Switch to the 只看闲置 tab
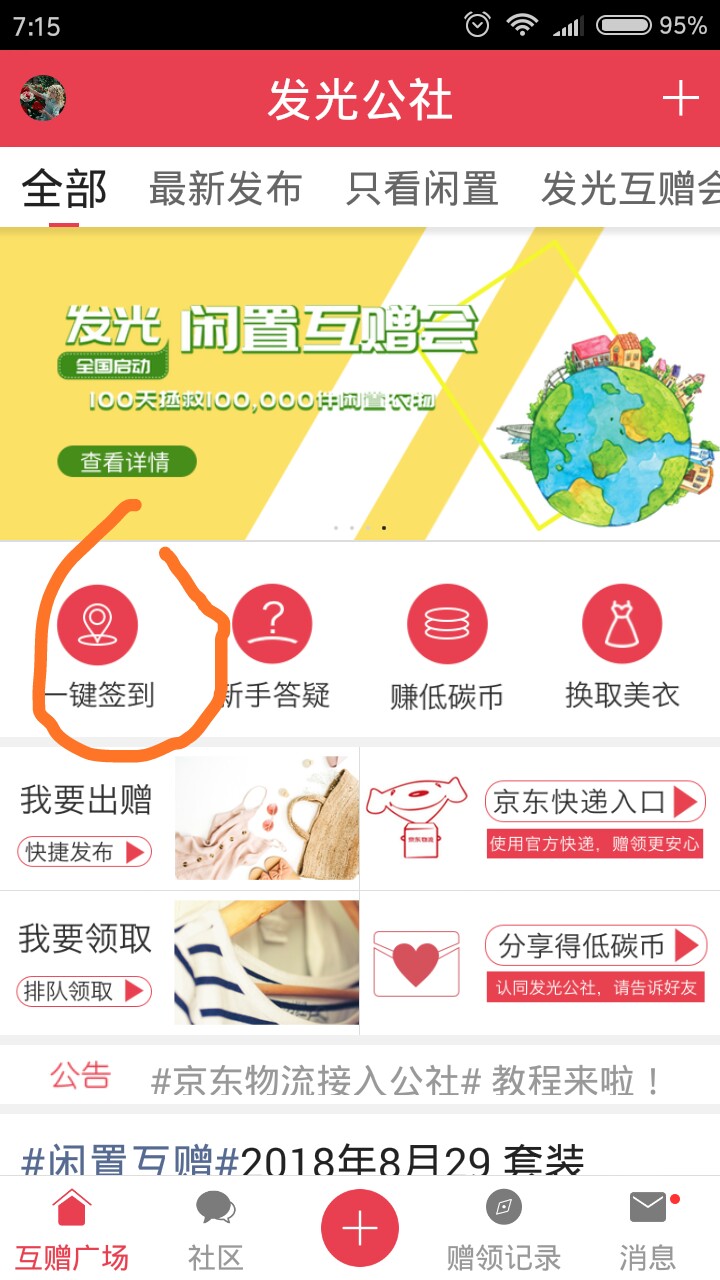Viewport: 720px width, 1280px height. tap(422, 188)
